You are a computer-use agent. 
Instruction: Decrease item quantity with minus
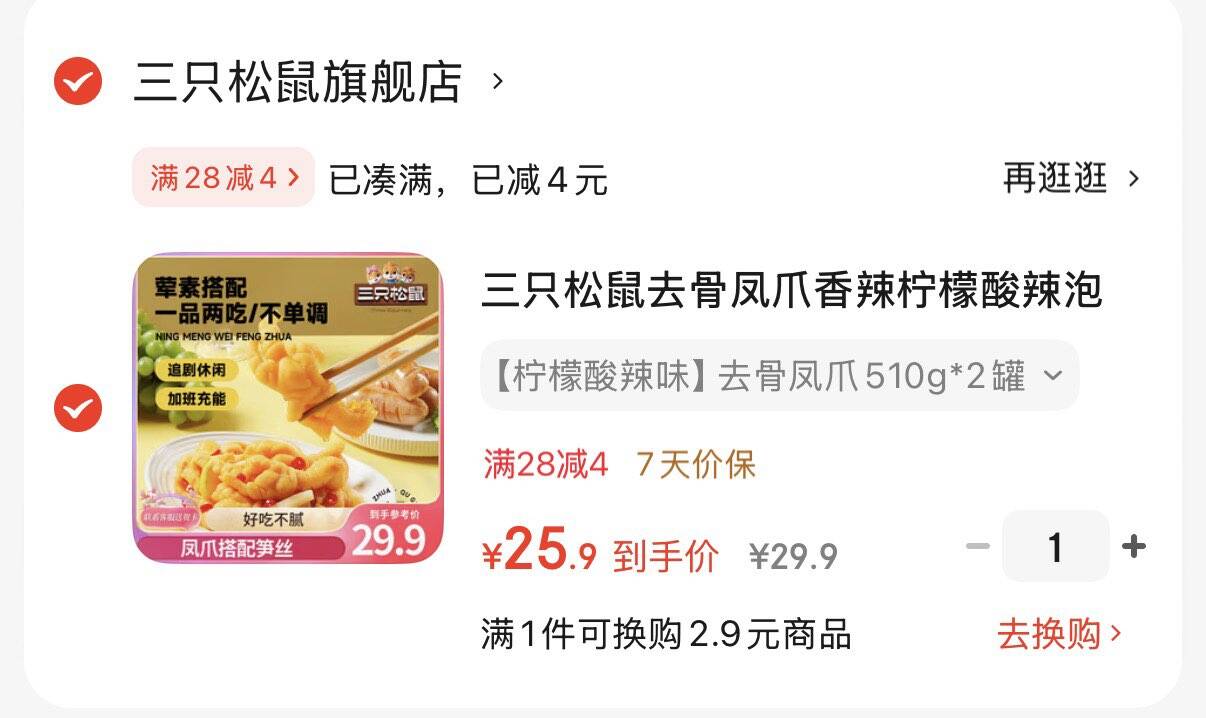pos(978,546)
